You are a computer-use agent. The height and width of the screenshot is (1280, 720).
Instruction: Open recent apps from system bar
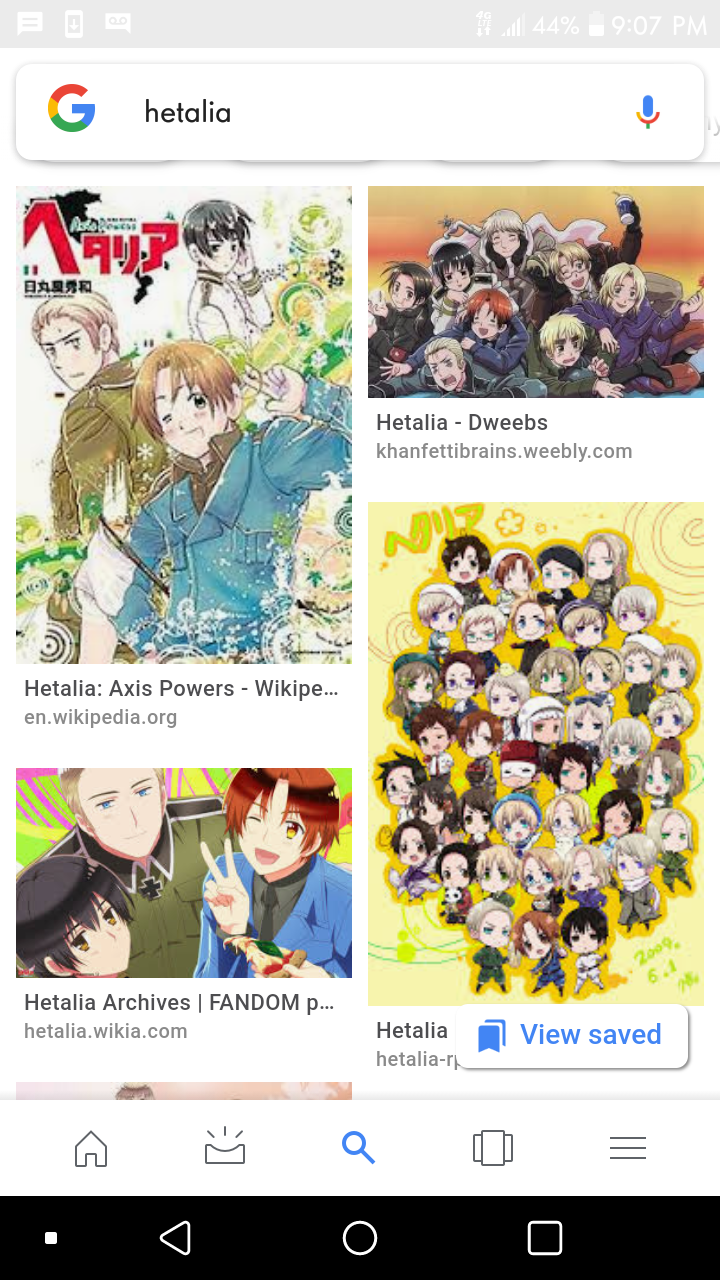pyautogui.click(x=545, y=1238)
